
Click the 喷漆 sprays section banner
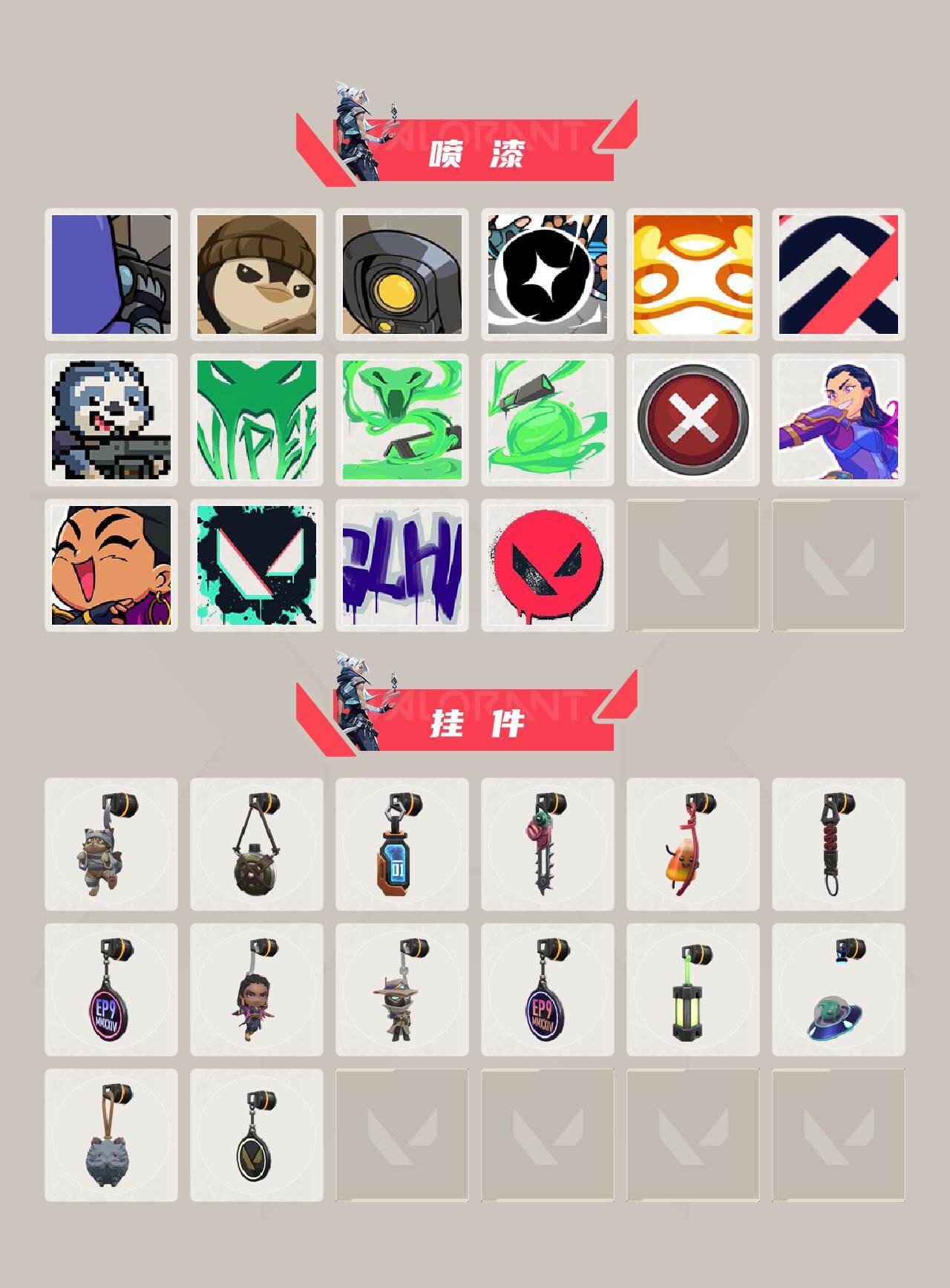(x=475, y=152)
